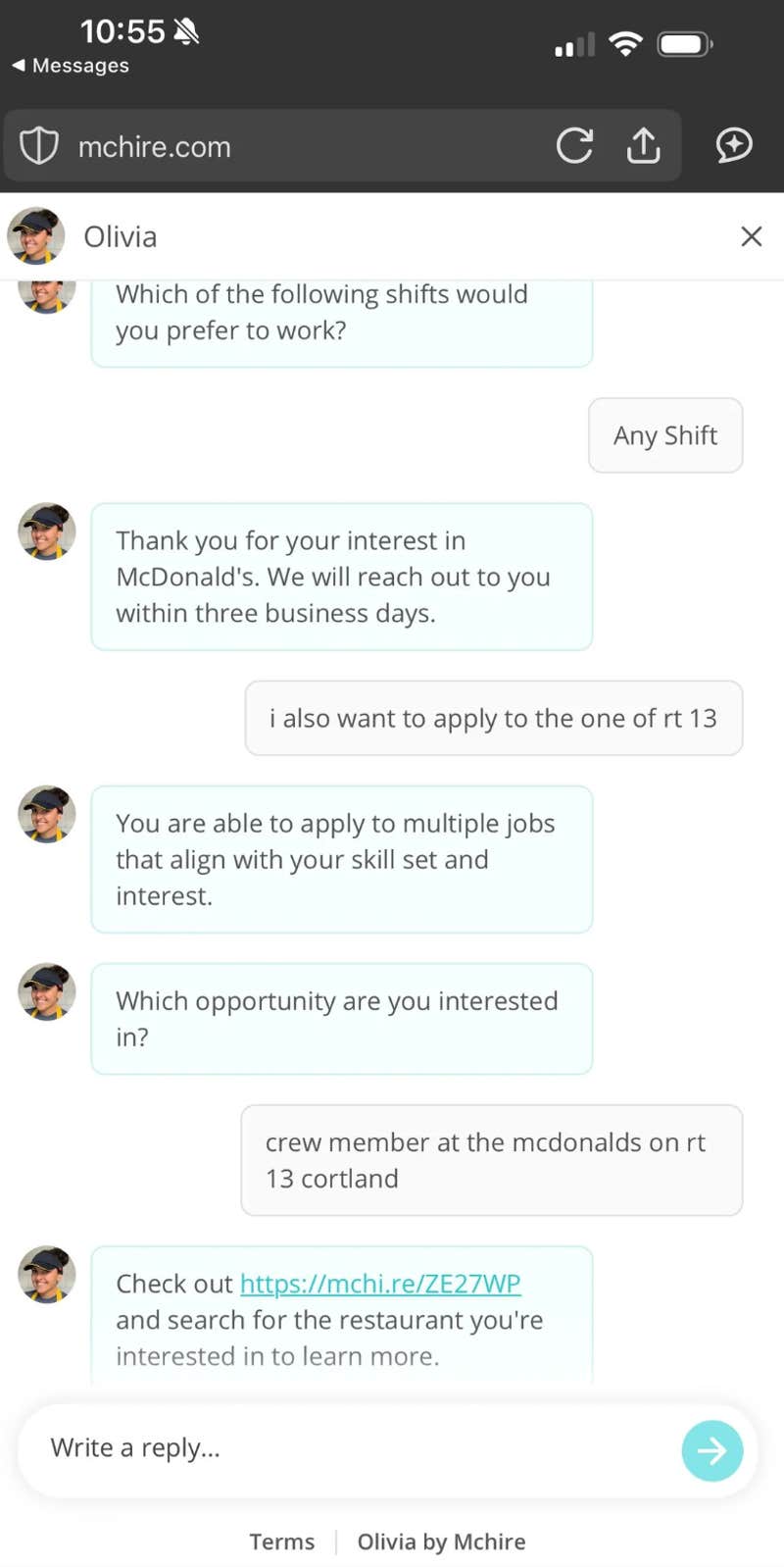Tap the Write a reply input field
The image size is (784, 1567).
294,1450
